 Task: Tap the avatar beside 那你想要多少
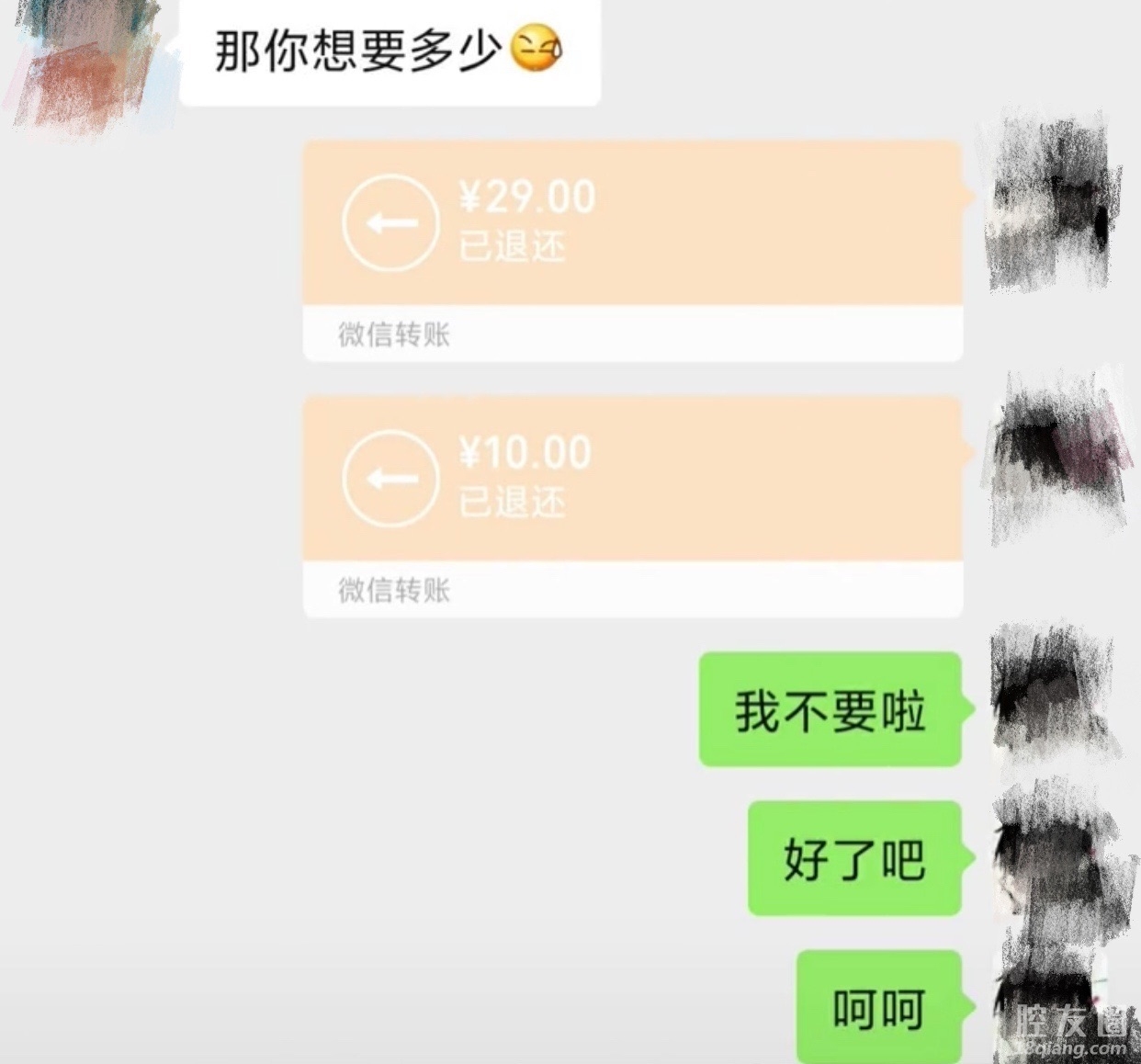[87, 66]
